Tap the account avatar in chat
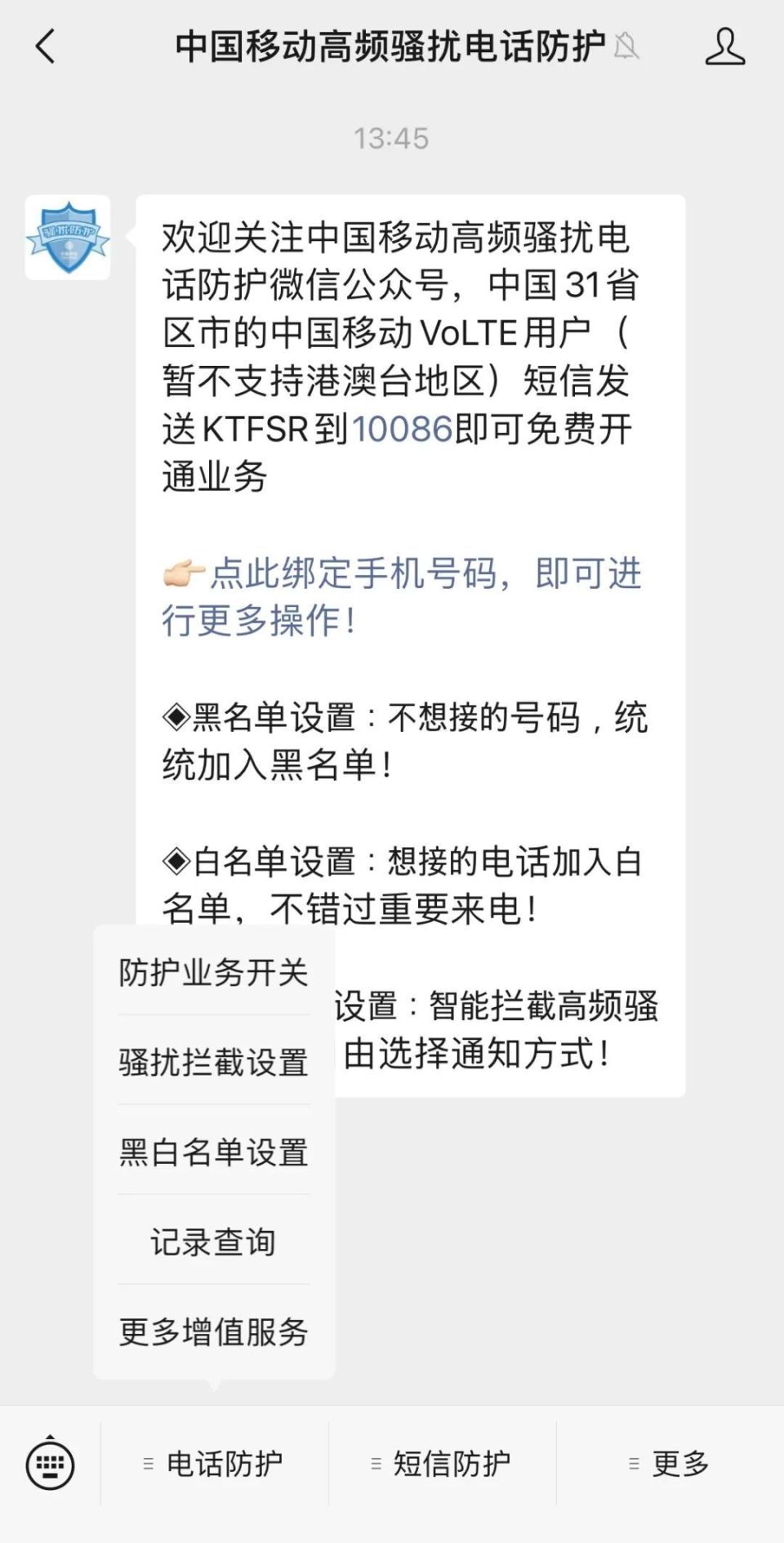Viewport: 784px width, 1543px height. 68,238
